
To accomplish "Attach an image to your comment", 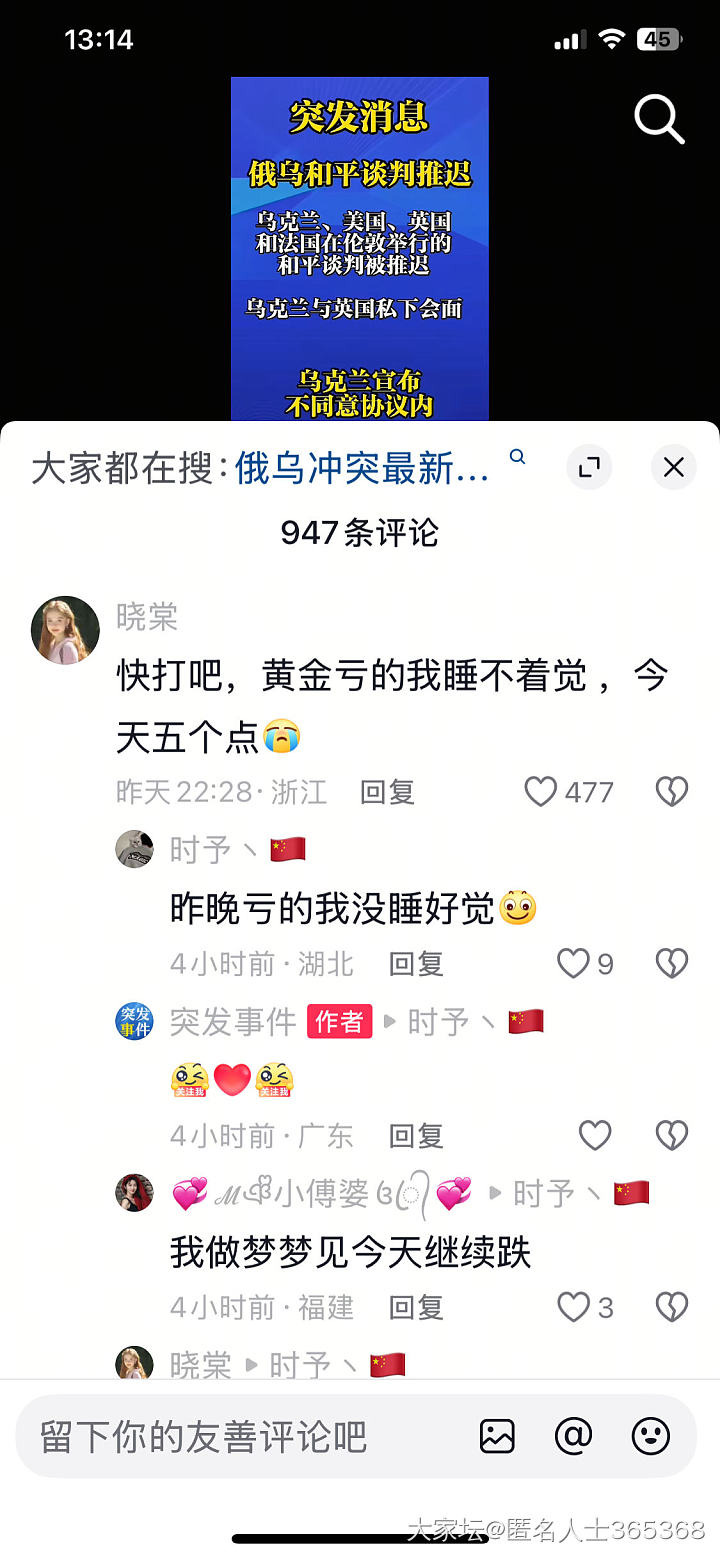I will point(497,1436).
